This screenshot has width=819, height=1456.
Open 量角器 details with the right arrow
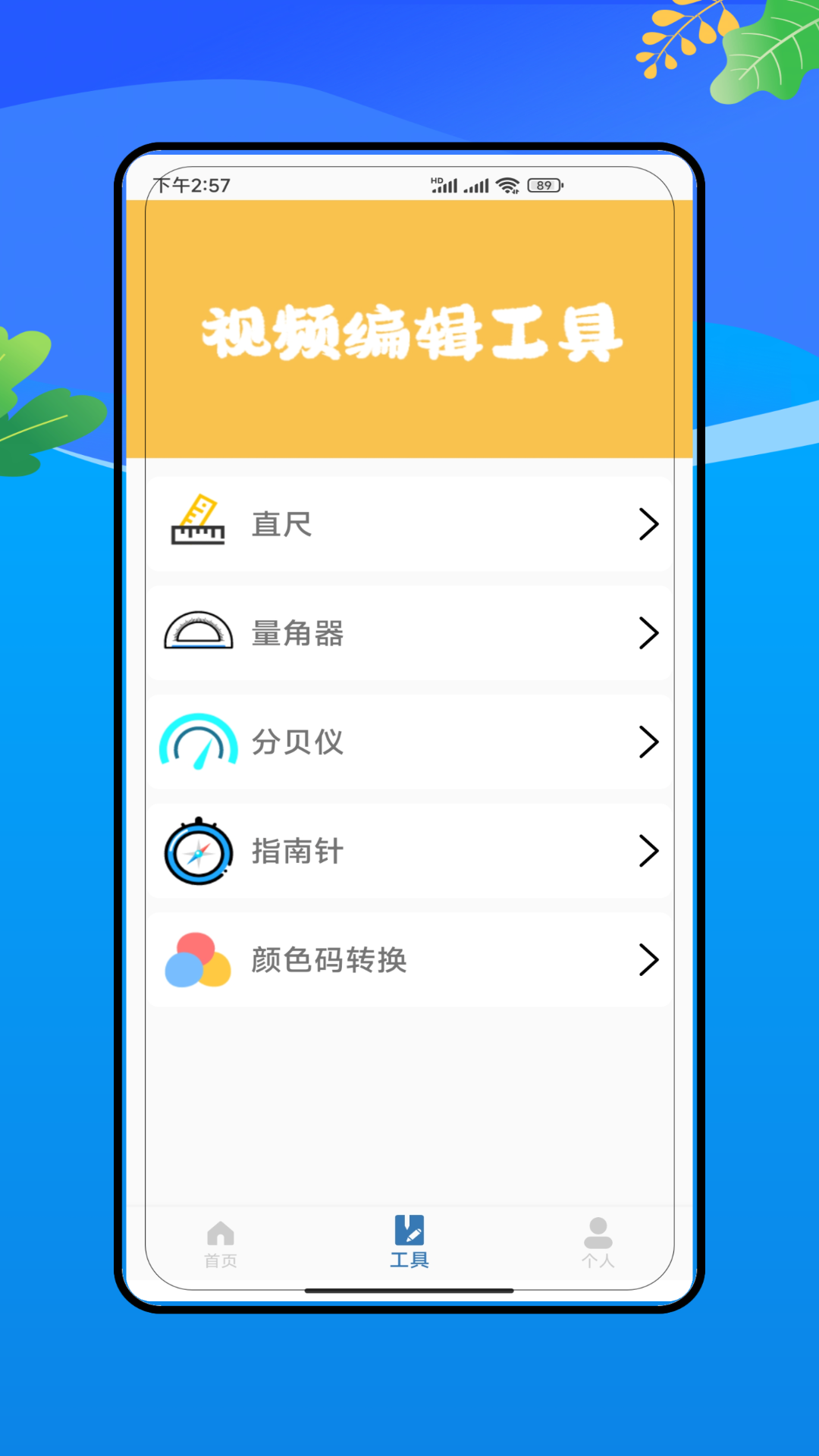click(x=648, y=632)
